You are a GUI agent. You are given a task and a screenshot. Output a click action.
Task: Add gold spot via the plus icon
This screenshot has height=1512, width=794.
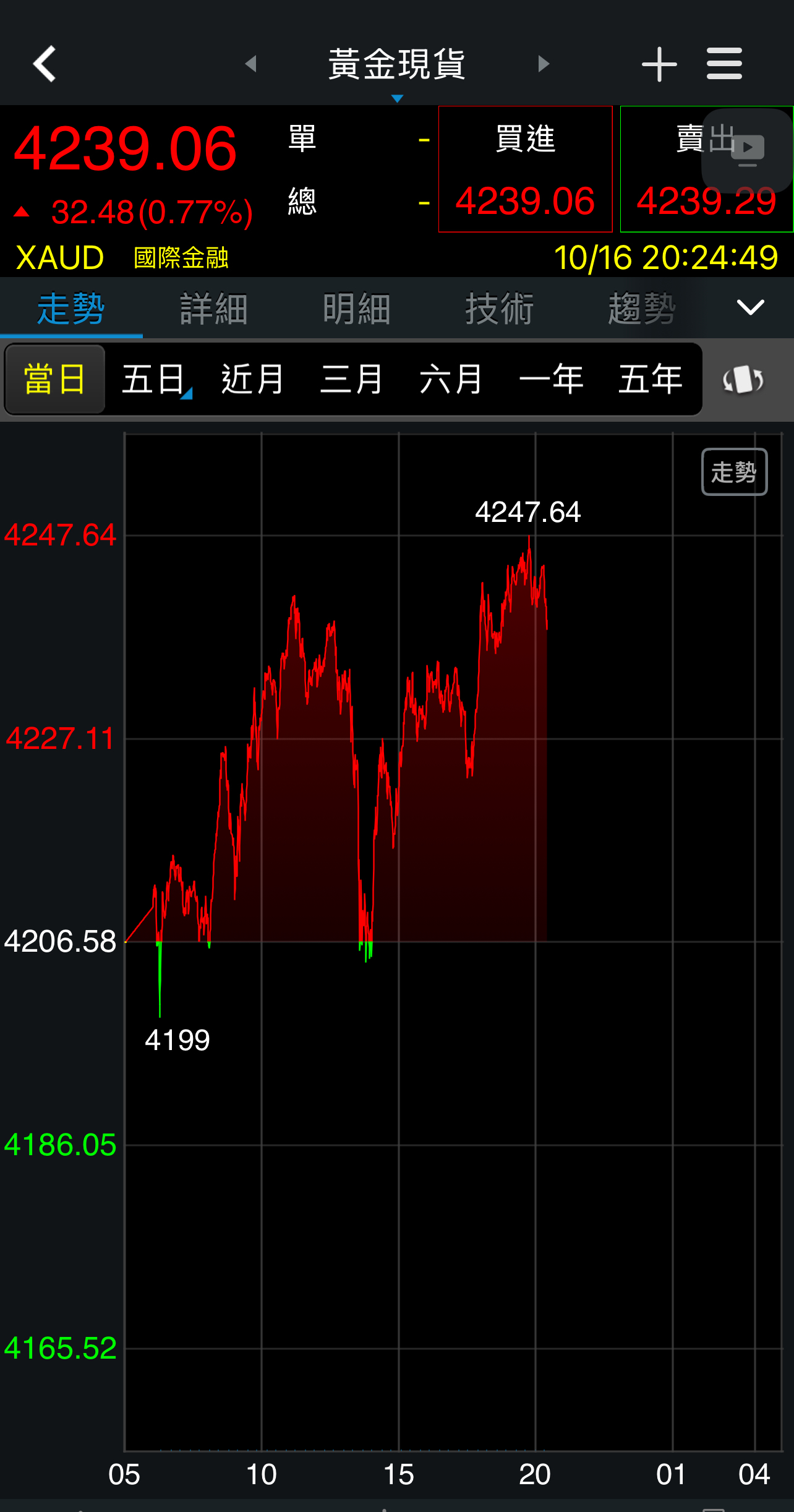coord(659,64)
